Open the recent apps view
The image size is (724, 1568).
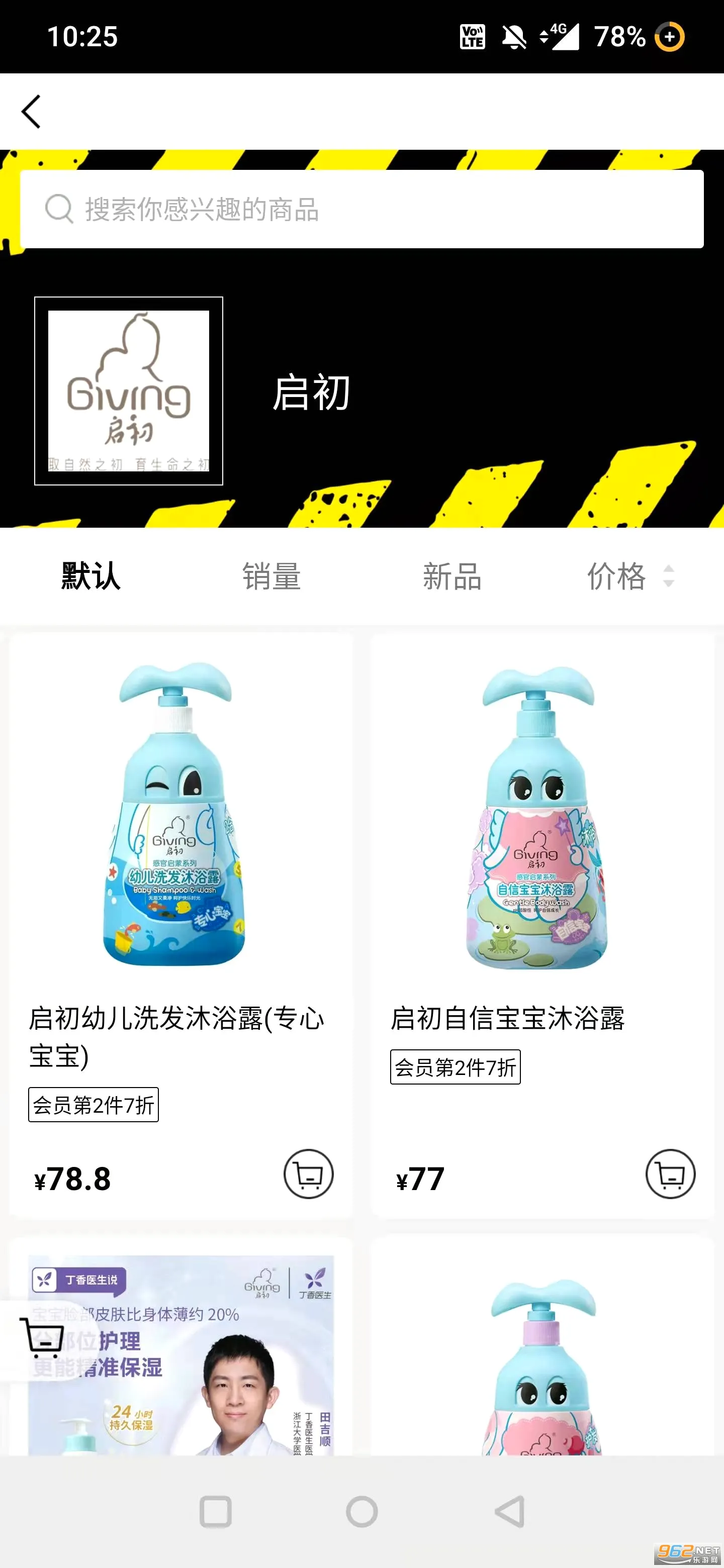216,1511
